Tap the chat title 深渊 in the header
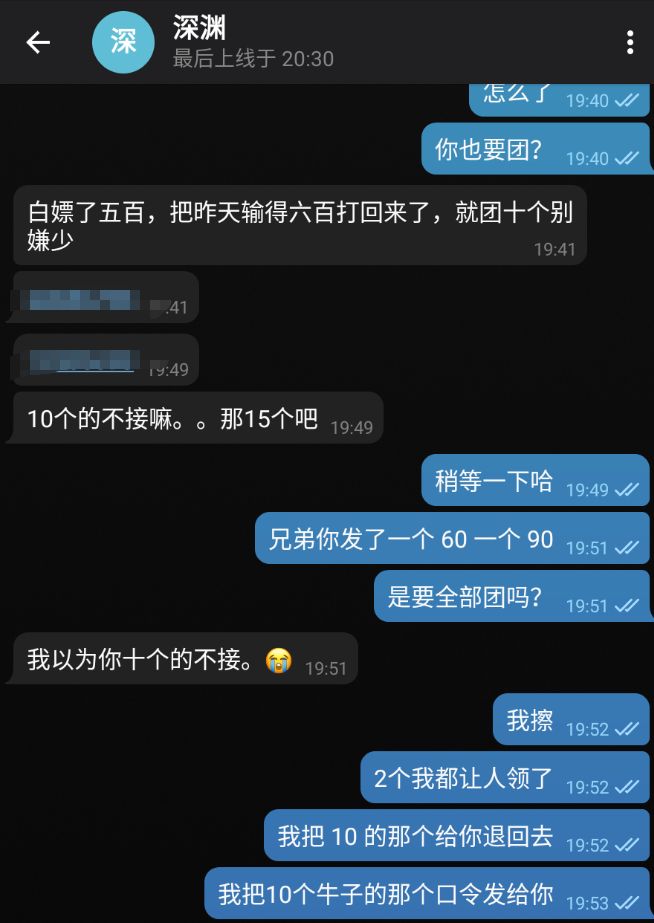This screenshot has height=923, width=654. [200, 28]
